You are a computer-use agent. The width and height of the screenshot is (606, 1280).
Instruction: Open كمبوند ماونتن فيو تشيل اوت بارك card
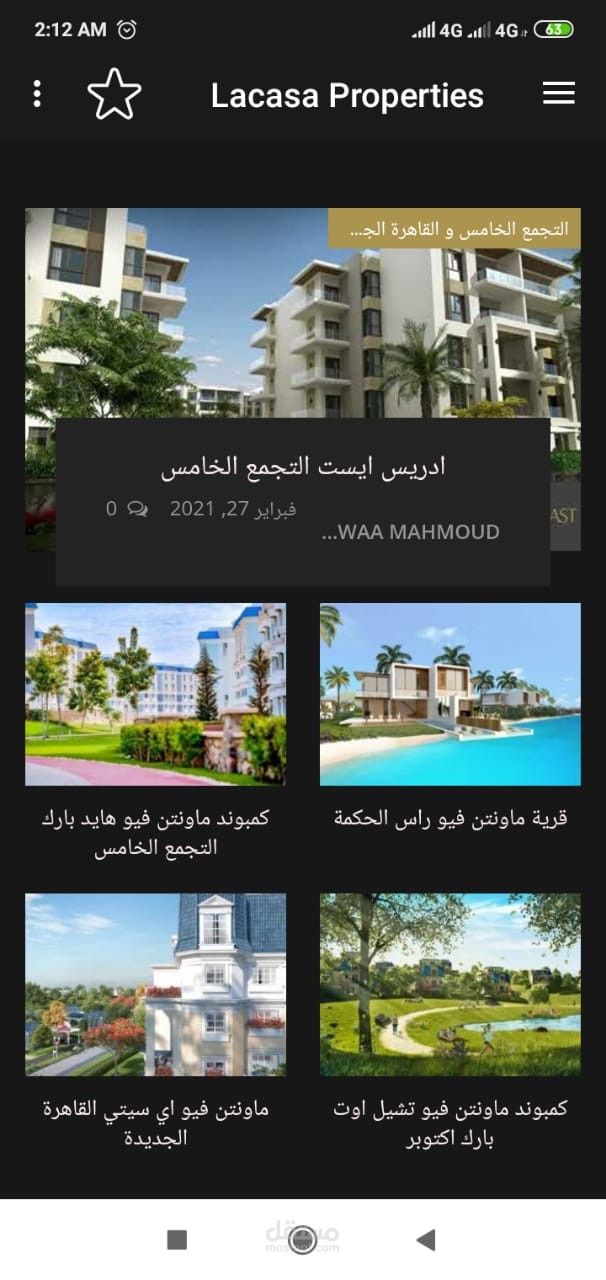pos(450,985)
